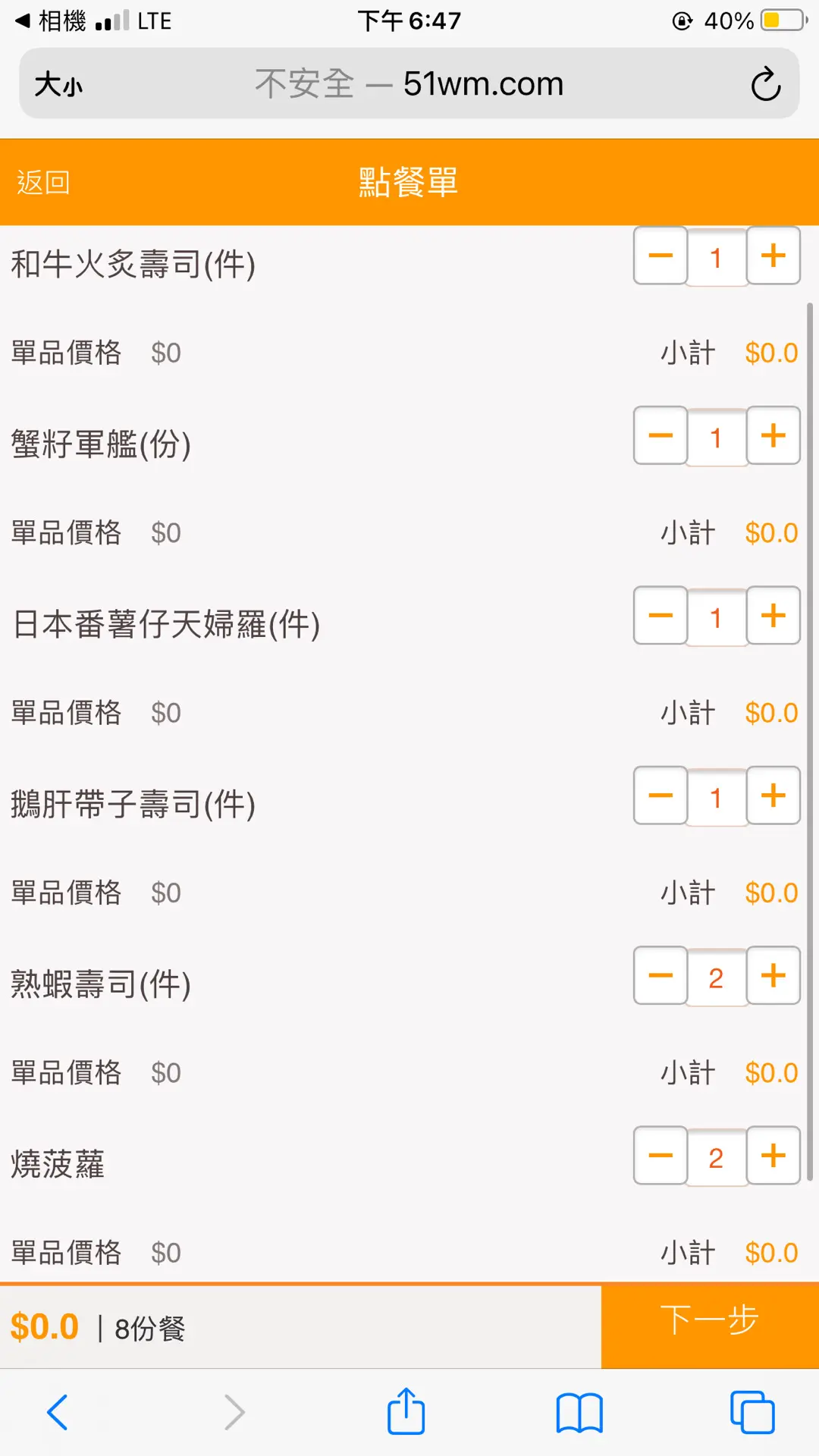The image size is (819, 1456).
Task: Add one more 鵝肝帶子壽司(件)
Action: click(x=773, y=795)
